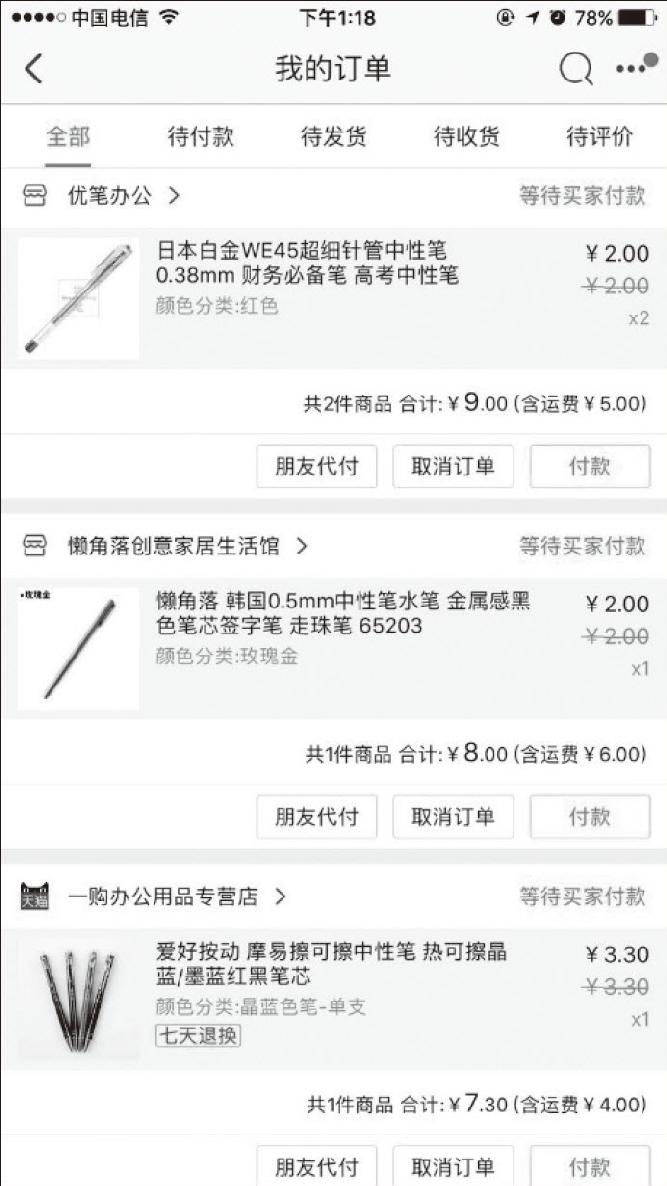Image resolution: width=667 pixels, height=1186 pixels.
Task: Go back from 我的订单
Action: (x=34, y=69)
